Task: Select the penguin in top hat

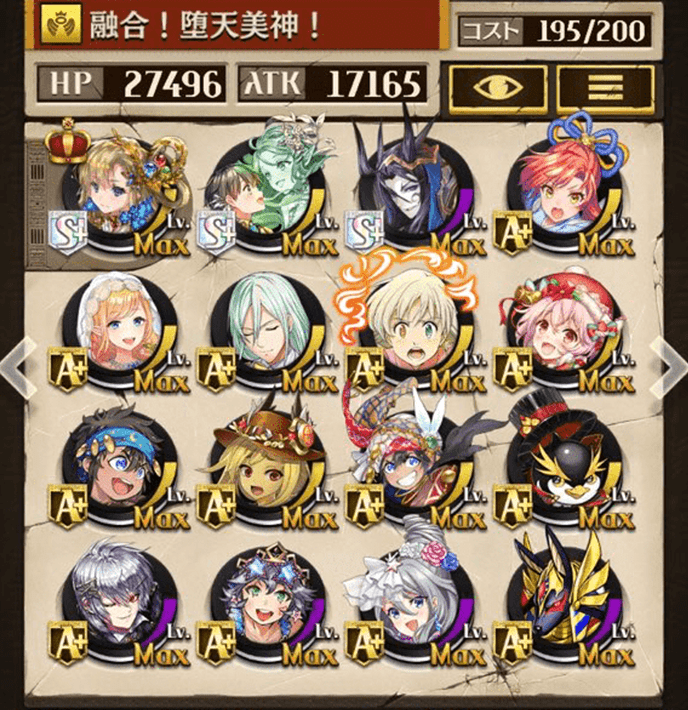Action: click(561, 467)
